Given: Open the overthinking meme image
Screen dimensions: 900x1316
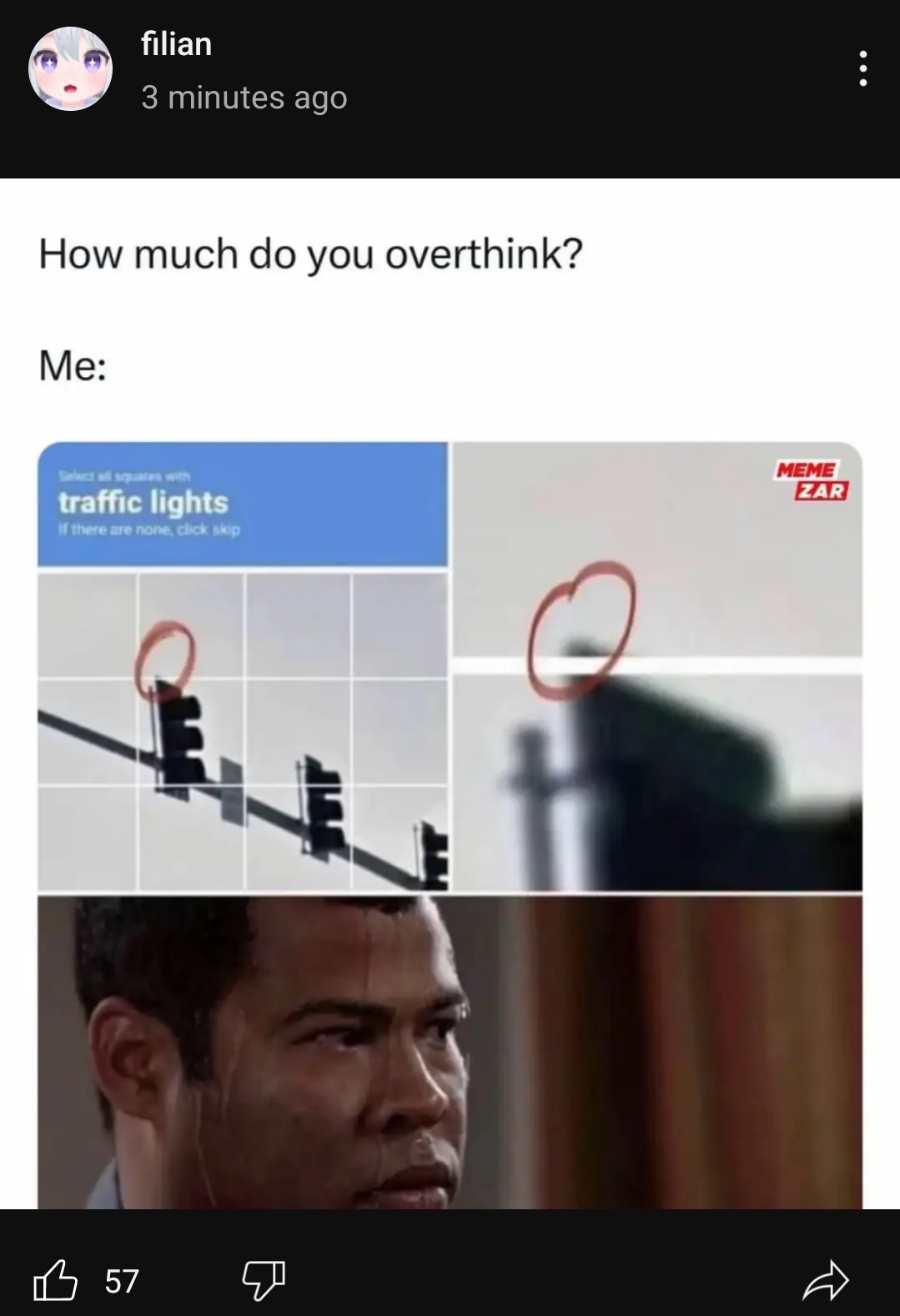Looking at the screenshot, I should pos(450,824).
